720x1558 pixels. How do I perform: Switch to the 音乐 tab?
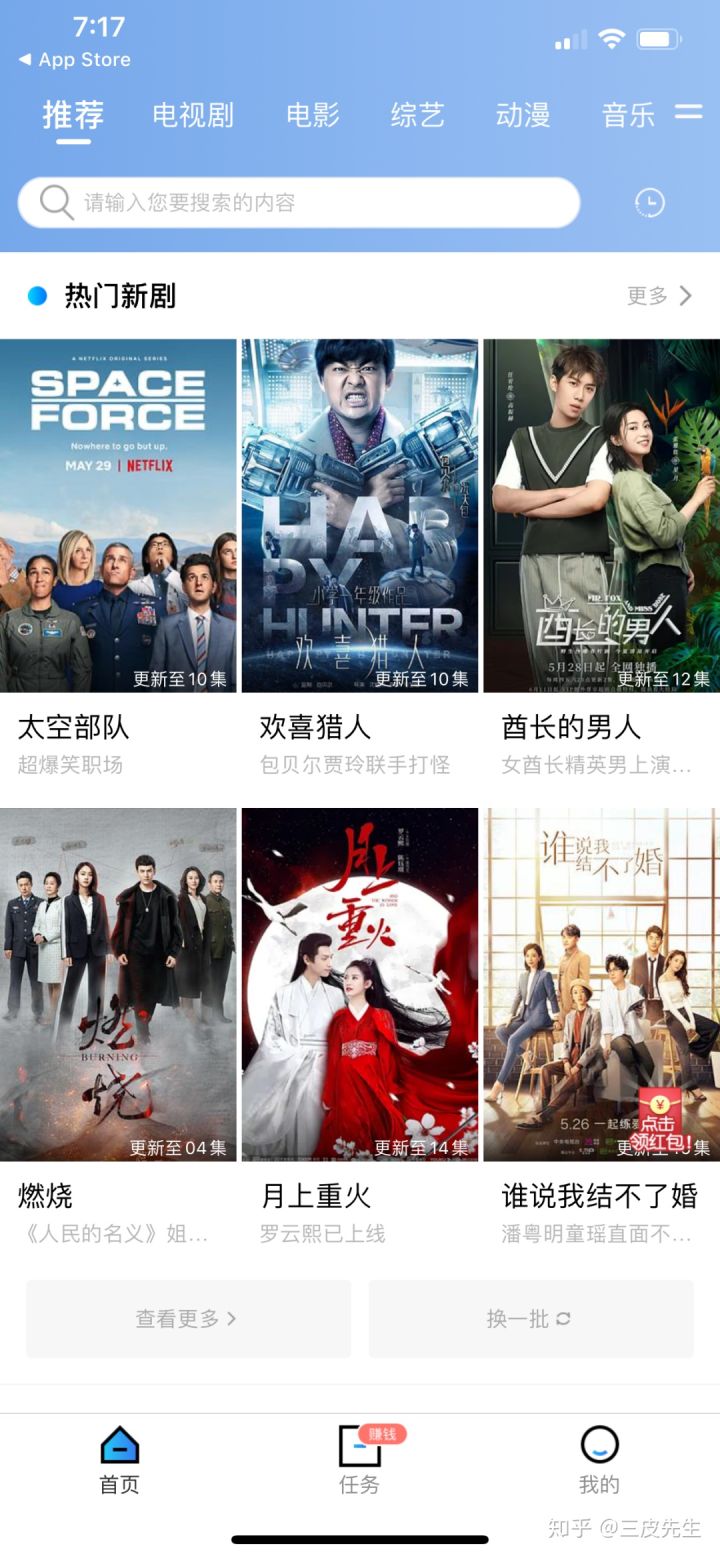[628, 115]
